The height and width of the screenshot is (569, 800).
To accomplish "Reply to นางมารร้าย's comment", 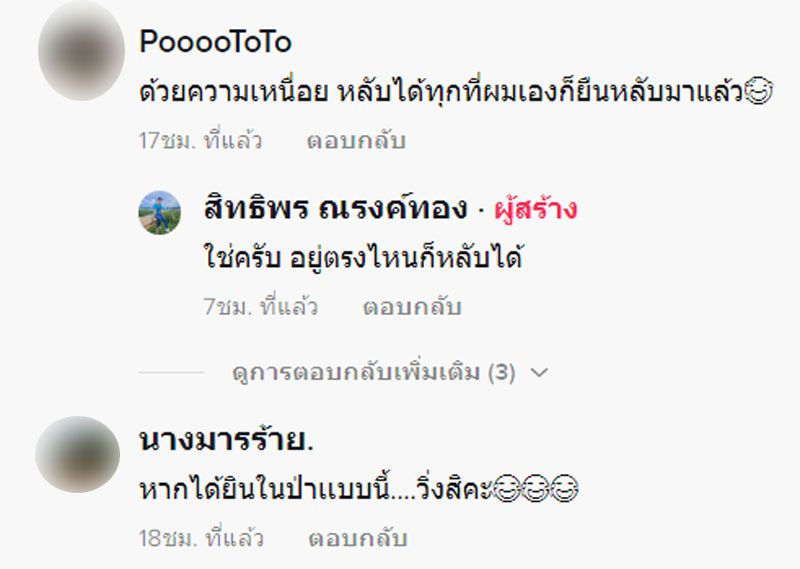I will coord(357,538).
